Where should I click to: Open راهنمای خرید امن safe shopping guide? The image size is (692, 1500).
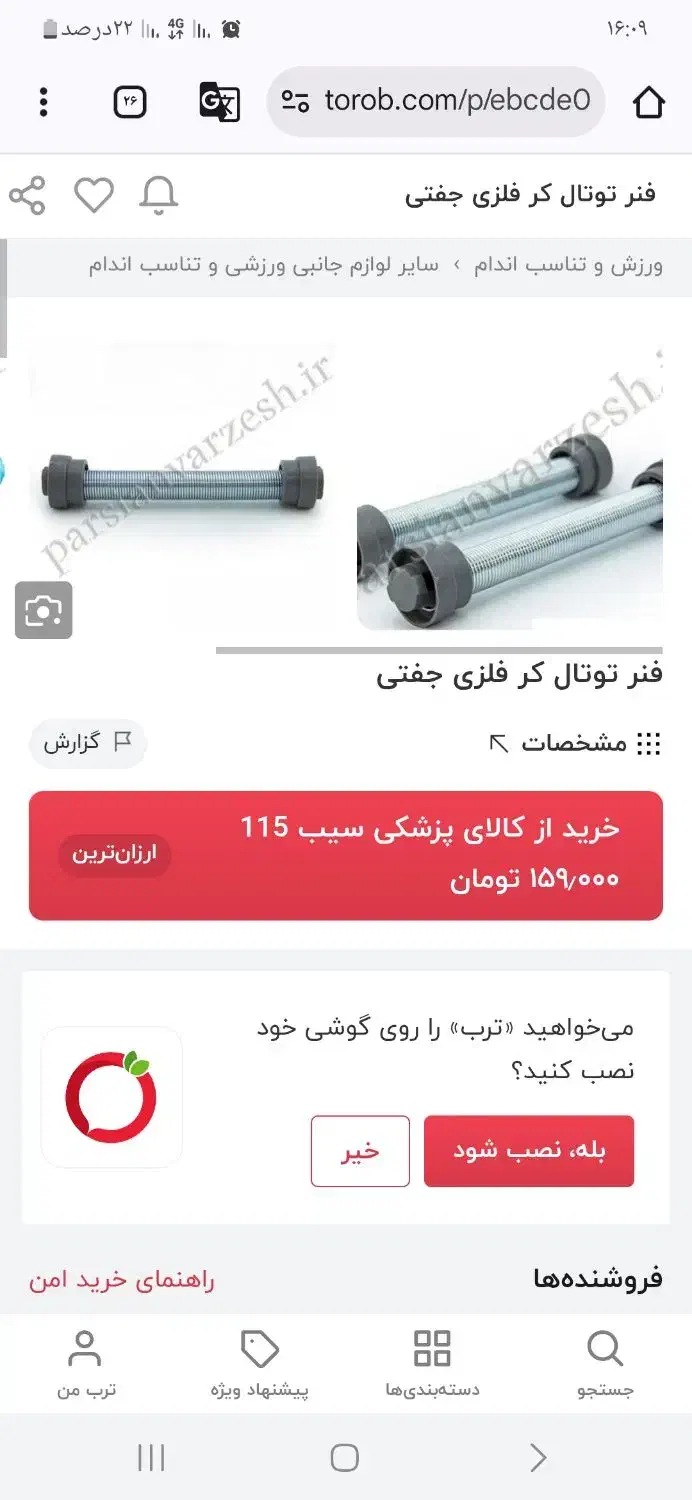(122, 1280)
